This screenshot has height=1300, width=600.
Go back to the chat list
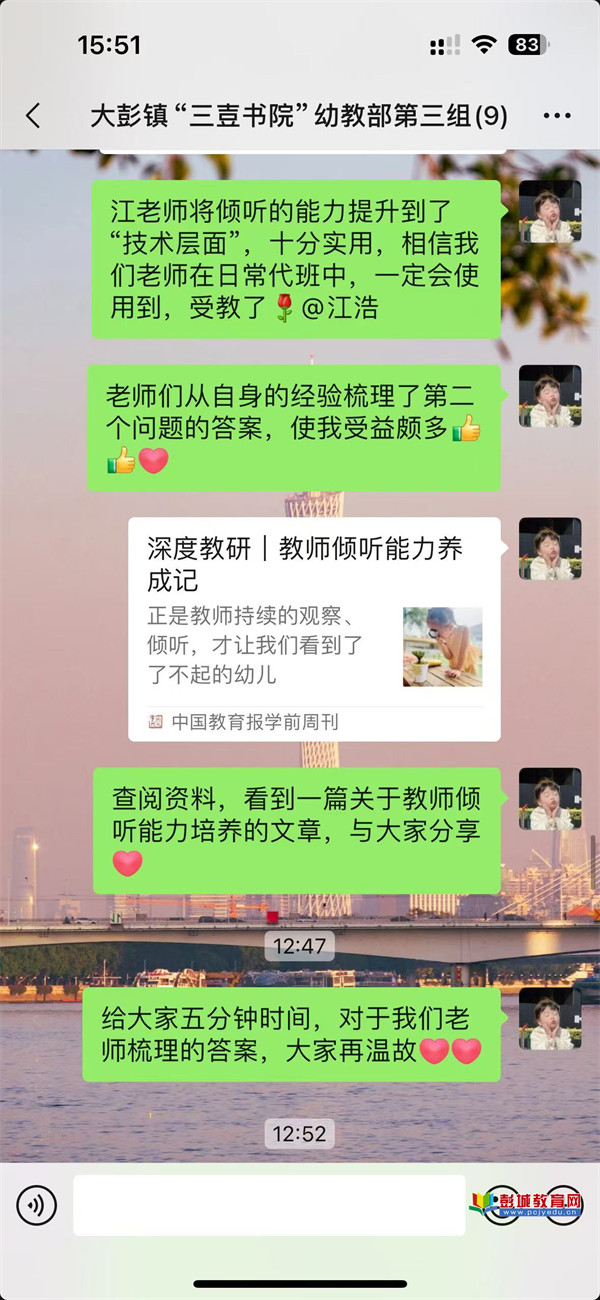34,116
